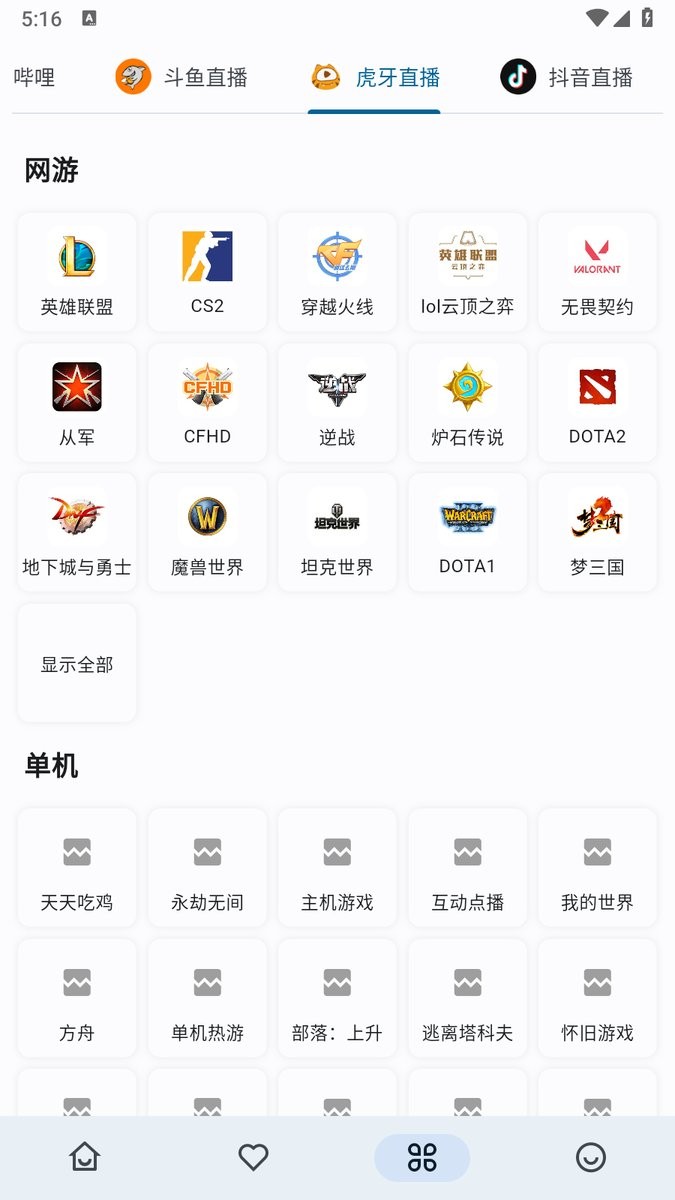Tap 显示全部 to show all 网游
This screenshot has height=1200, width=675.
pyautogui.click(x=77, y=663)
